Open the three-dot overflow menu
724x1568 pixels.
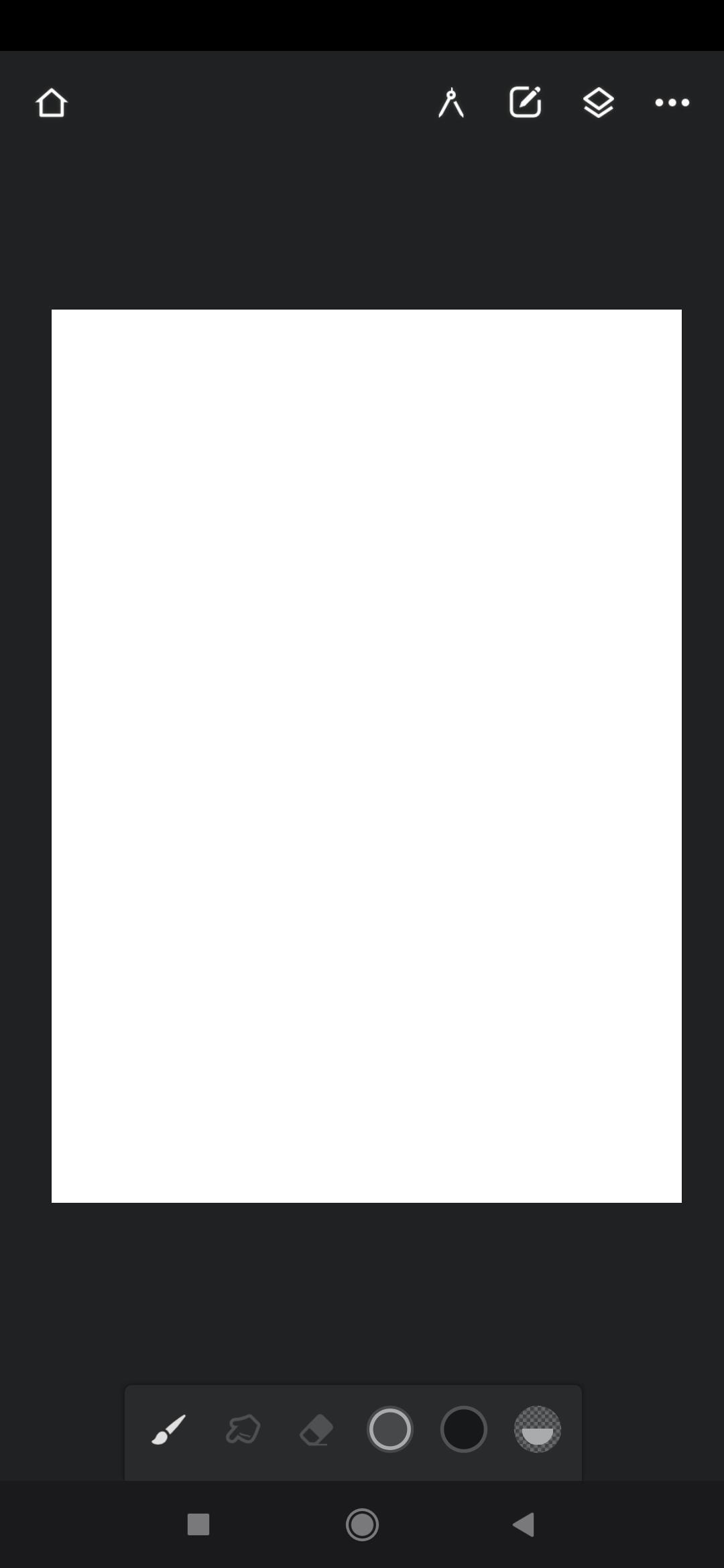[x=672, y=103]
